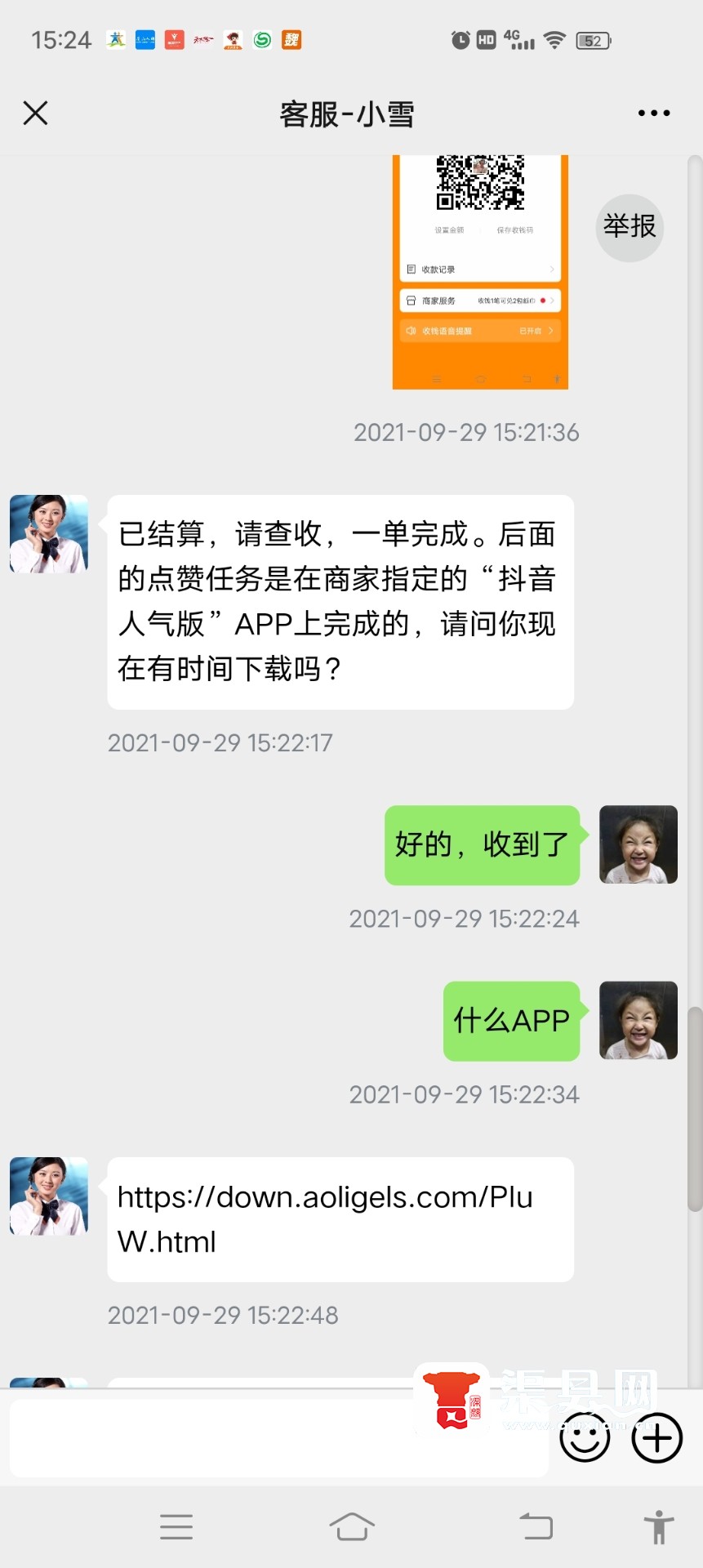Go to the system home screen
This screenshot has height=1568, width=703.
352,1526
